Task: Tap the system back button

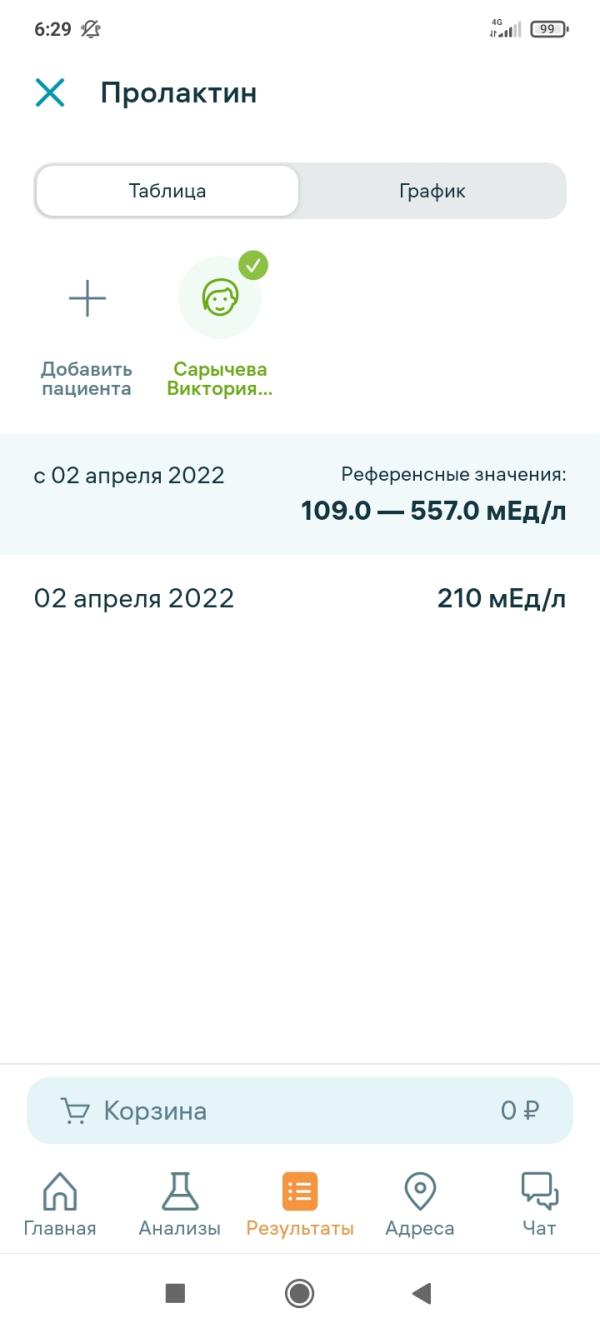Action: pyautogui.click(x=422, y=1294)
